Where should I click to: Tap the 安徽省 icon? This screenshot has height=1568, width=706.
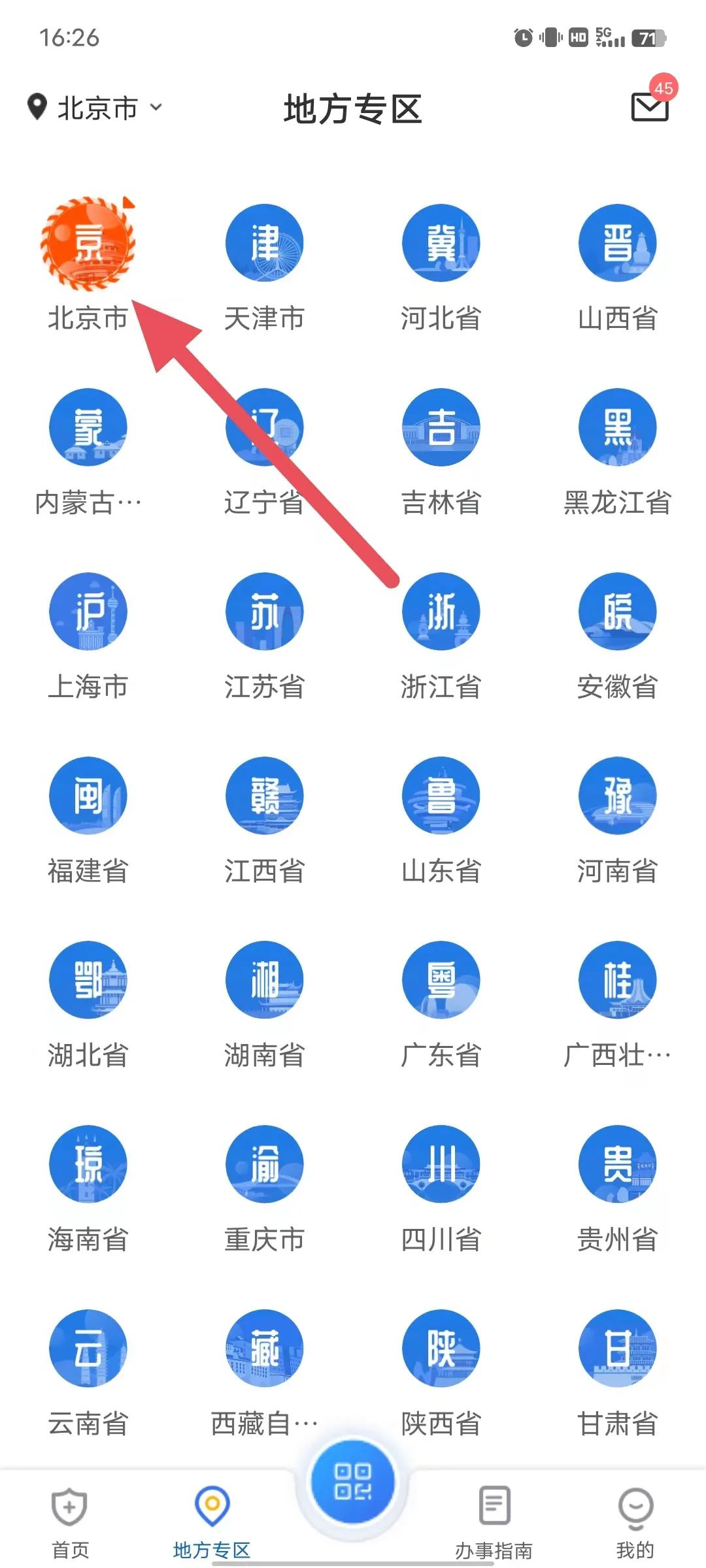tap(618, 612)
